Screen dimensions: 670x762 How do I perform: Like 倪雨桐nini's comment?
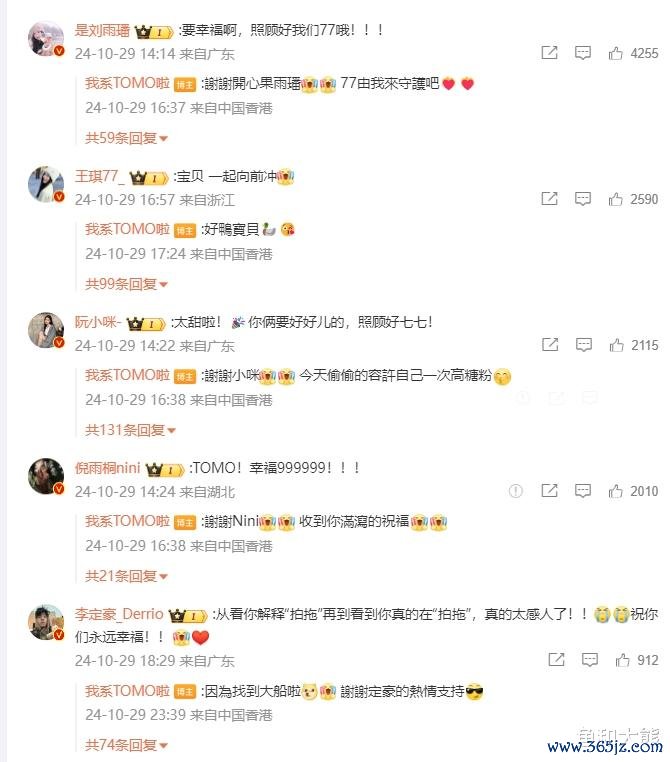pyautogui.click(x=615, y=491)
